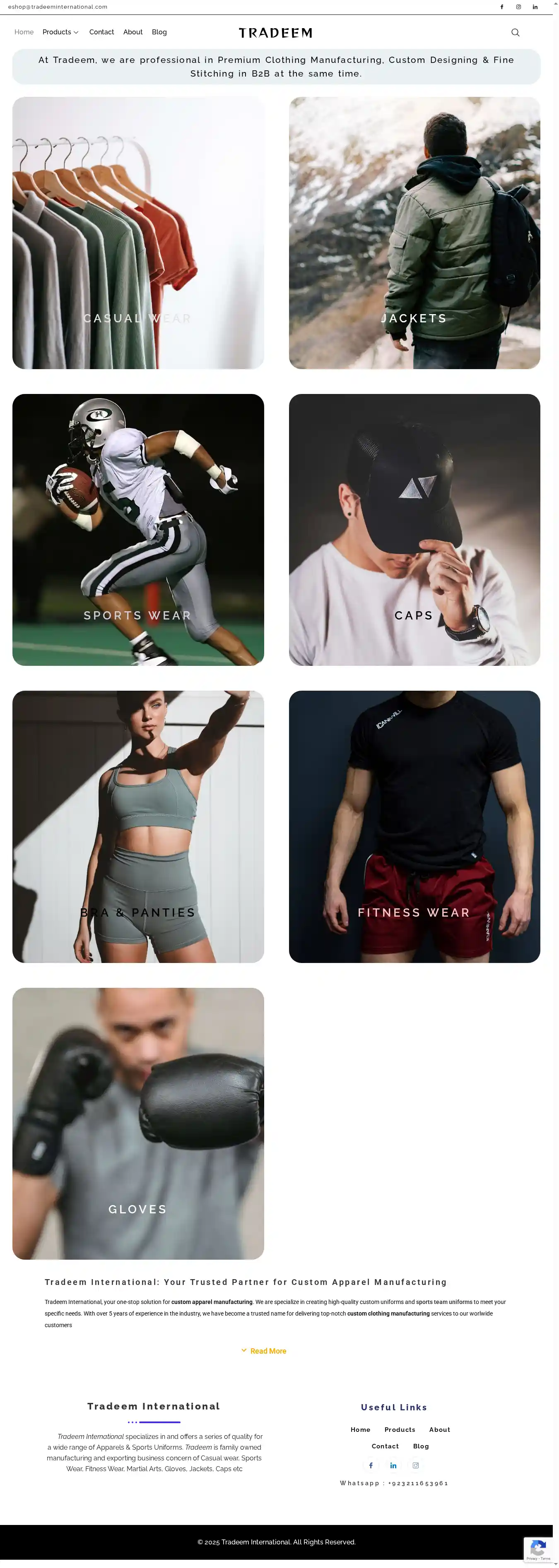559x1568 pixels.
Task: Open the Instagram icon in top bar
Action: pyautogui.click(x=519, y=7)
